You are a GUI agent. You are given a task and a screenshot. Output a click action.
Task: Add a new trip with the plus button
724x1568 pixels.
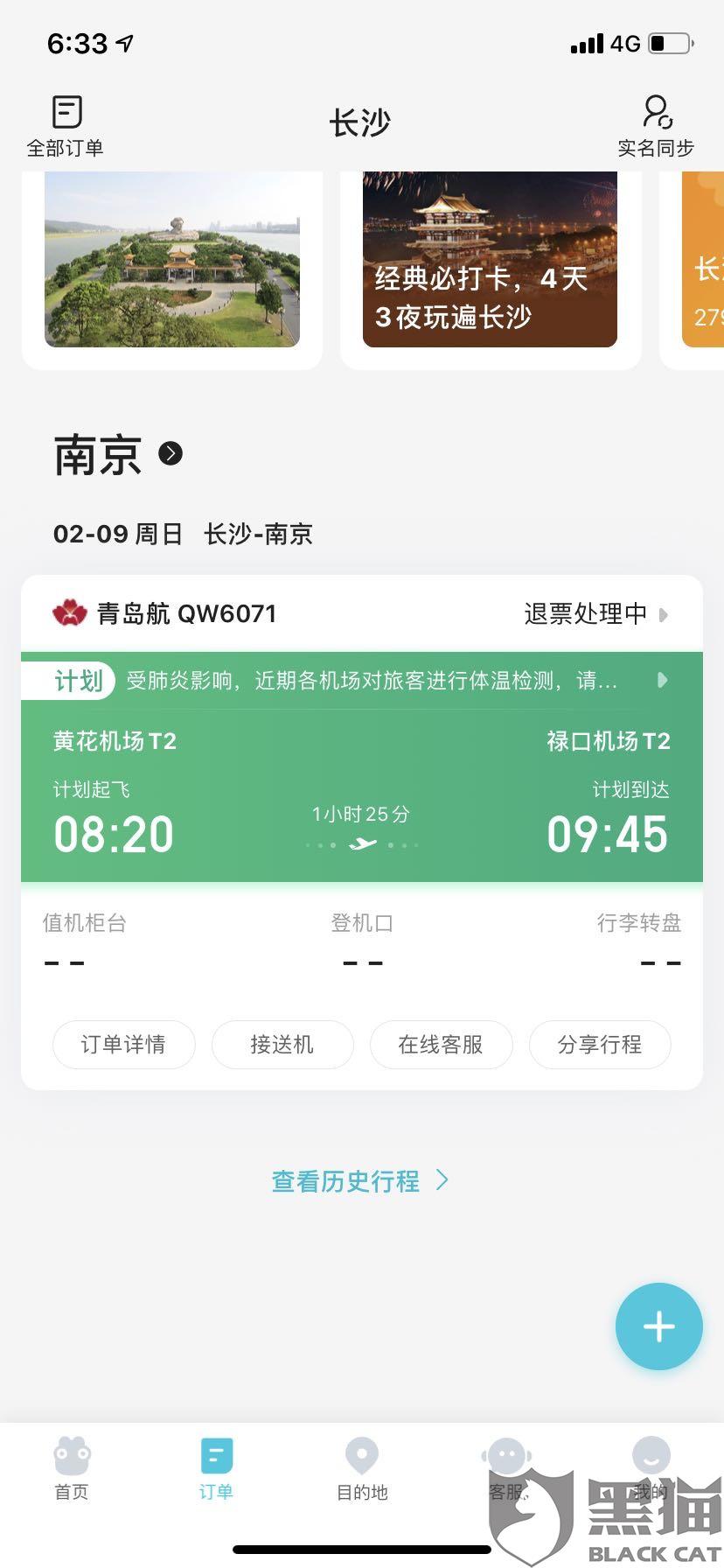(658, 1326)
